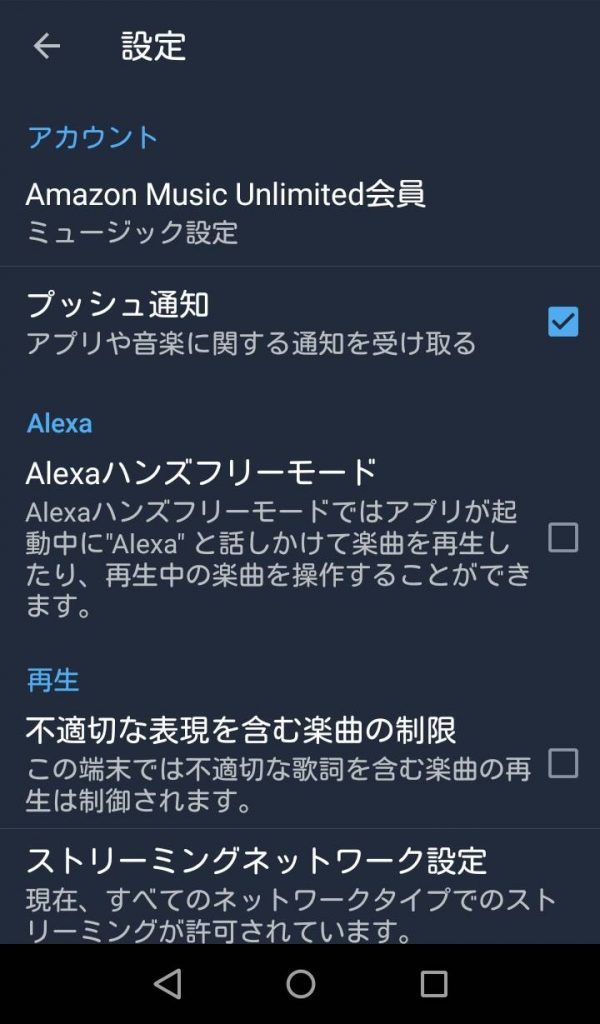The height and width of the screenshot is (1024, 600).
Task: Tap the system home button
Action: pos(300,984)
